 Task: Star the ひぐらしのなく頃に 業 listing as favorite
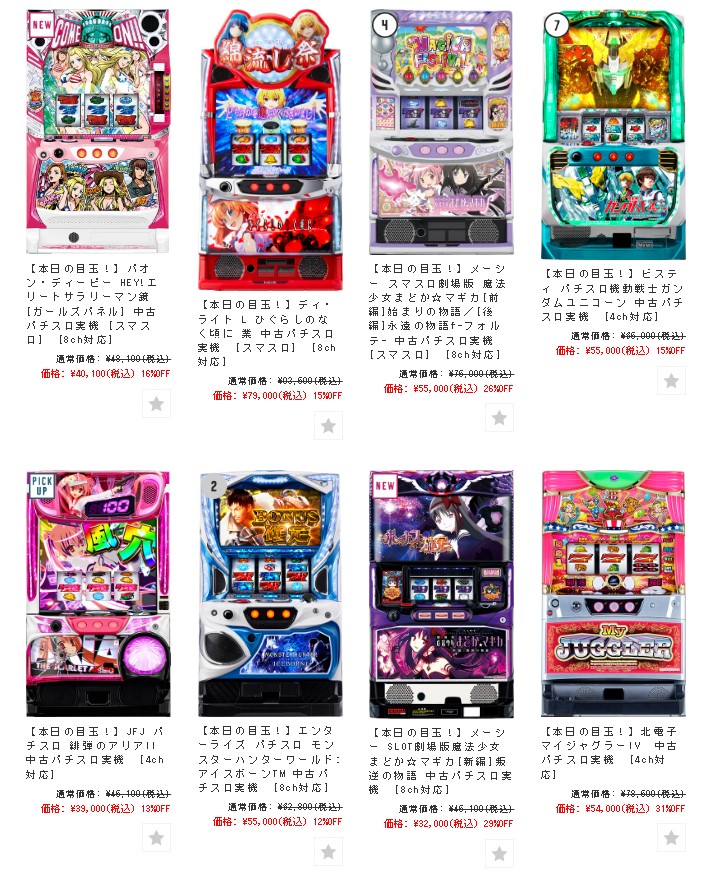[328, 424]
